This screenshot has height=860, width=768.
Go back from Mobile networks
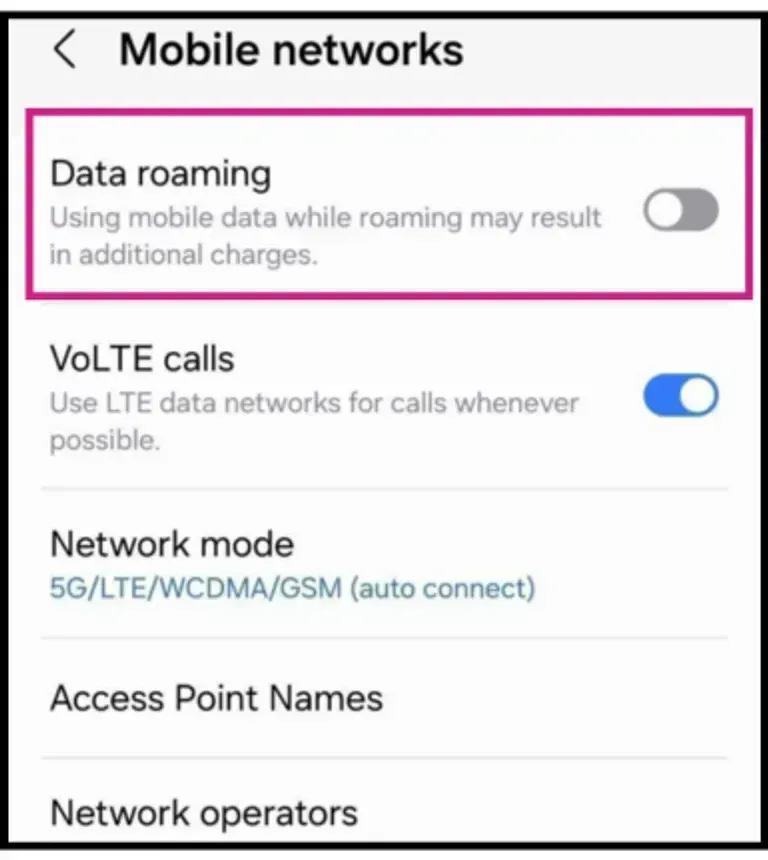click(65, 50)
